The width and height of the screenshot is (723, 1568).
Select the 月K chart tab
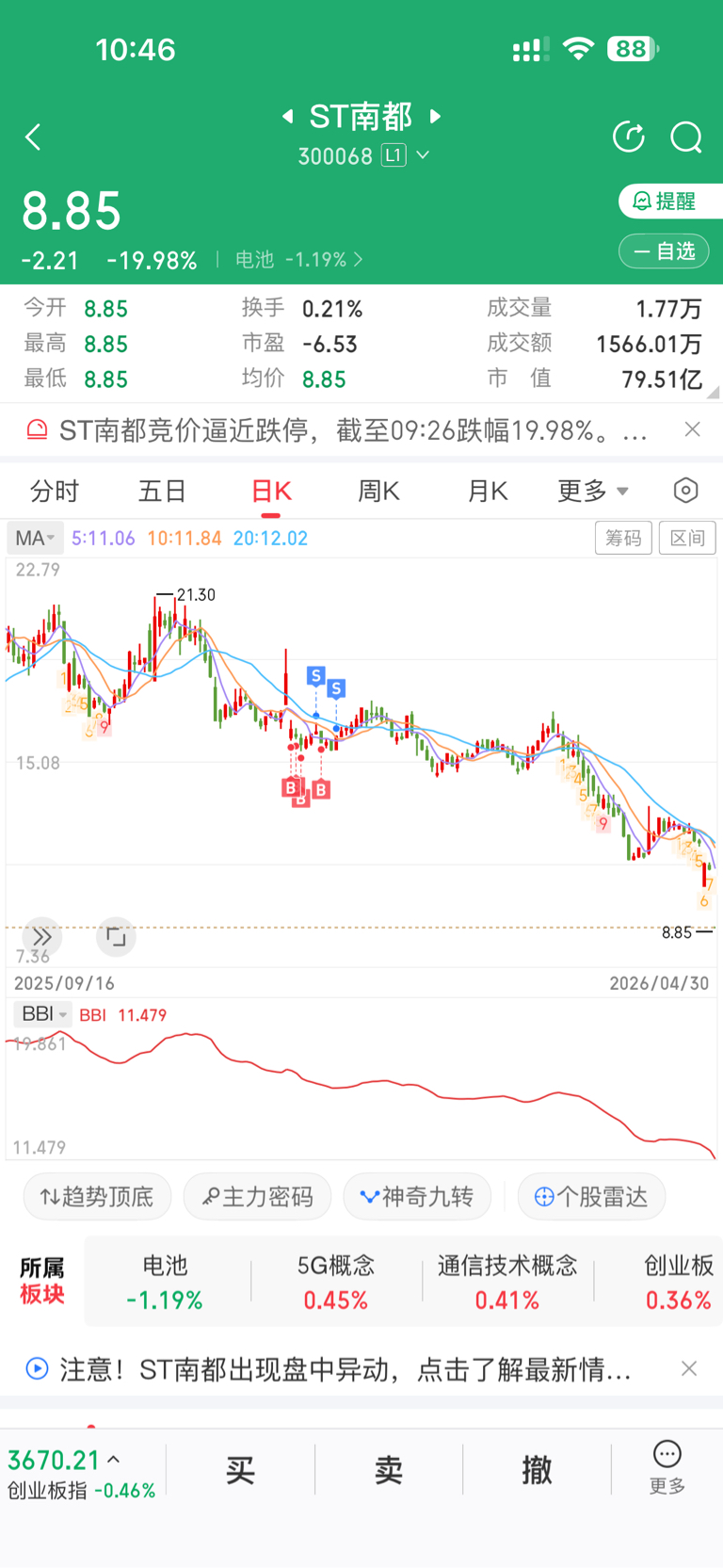pyautogui.click(x=488, y=492)
